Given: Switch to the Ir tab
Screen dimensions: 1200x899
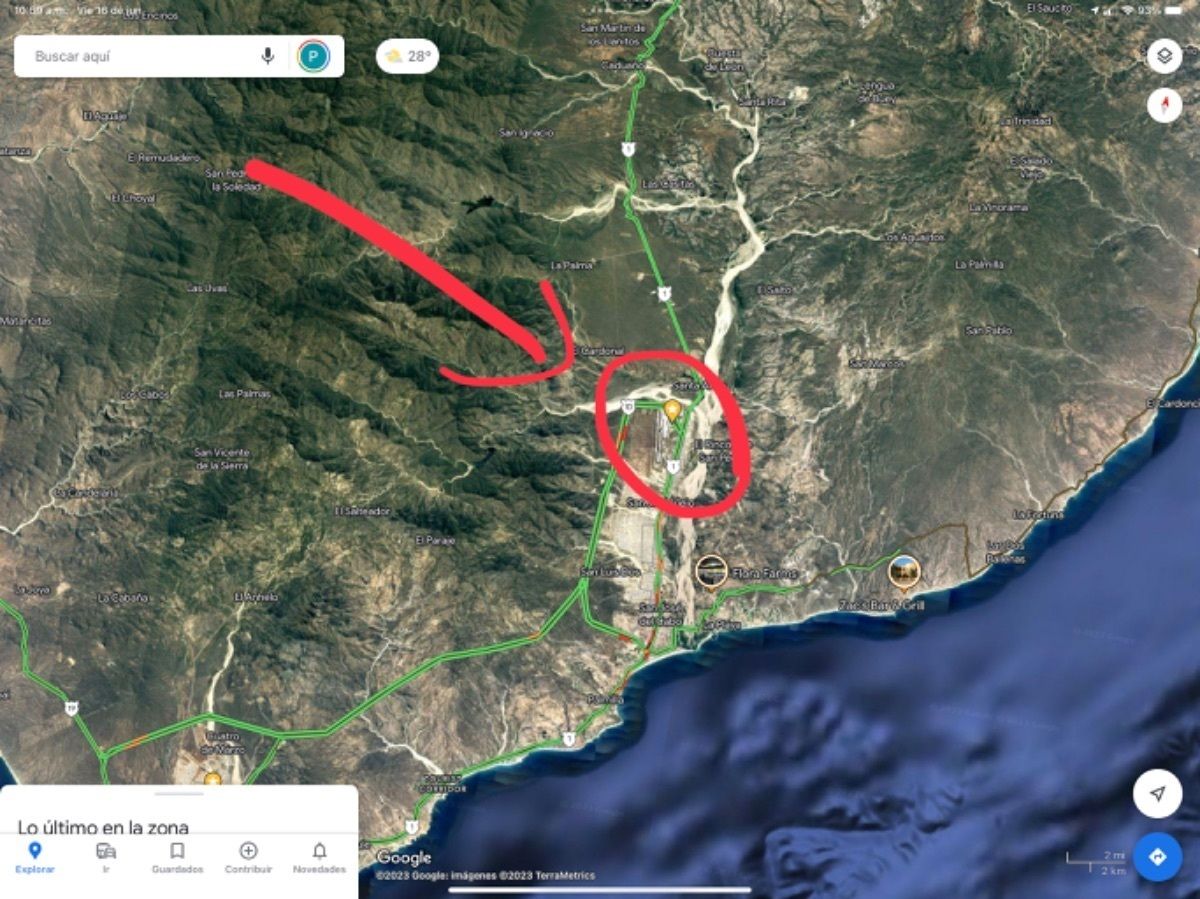Looking at the screenshot, I should click(x=106, y=857).
